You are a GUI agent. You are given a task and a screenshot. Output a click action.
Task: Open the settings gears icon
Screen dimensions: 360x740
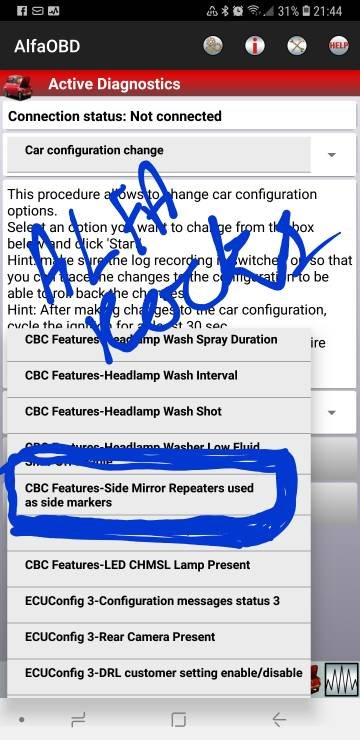point(213,46)
